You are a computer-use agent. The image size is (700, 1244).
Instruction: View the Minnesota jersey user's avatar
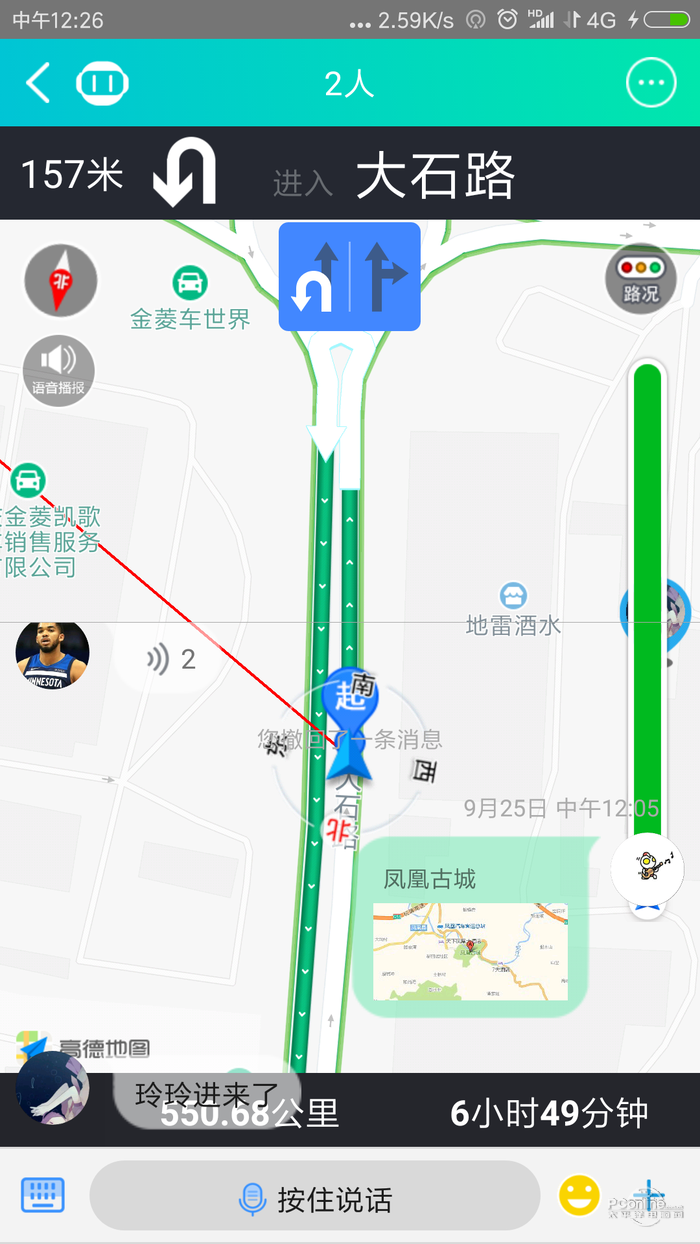[52, 655]
